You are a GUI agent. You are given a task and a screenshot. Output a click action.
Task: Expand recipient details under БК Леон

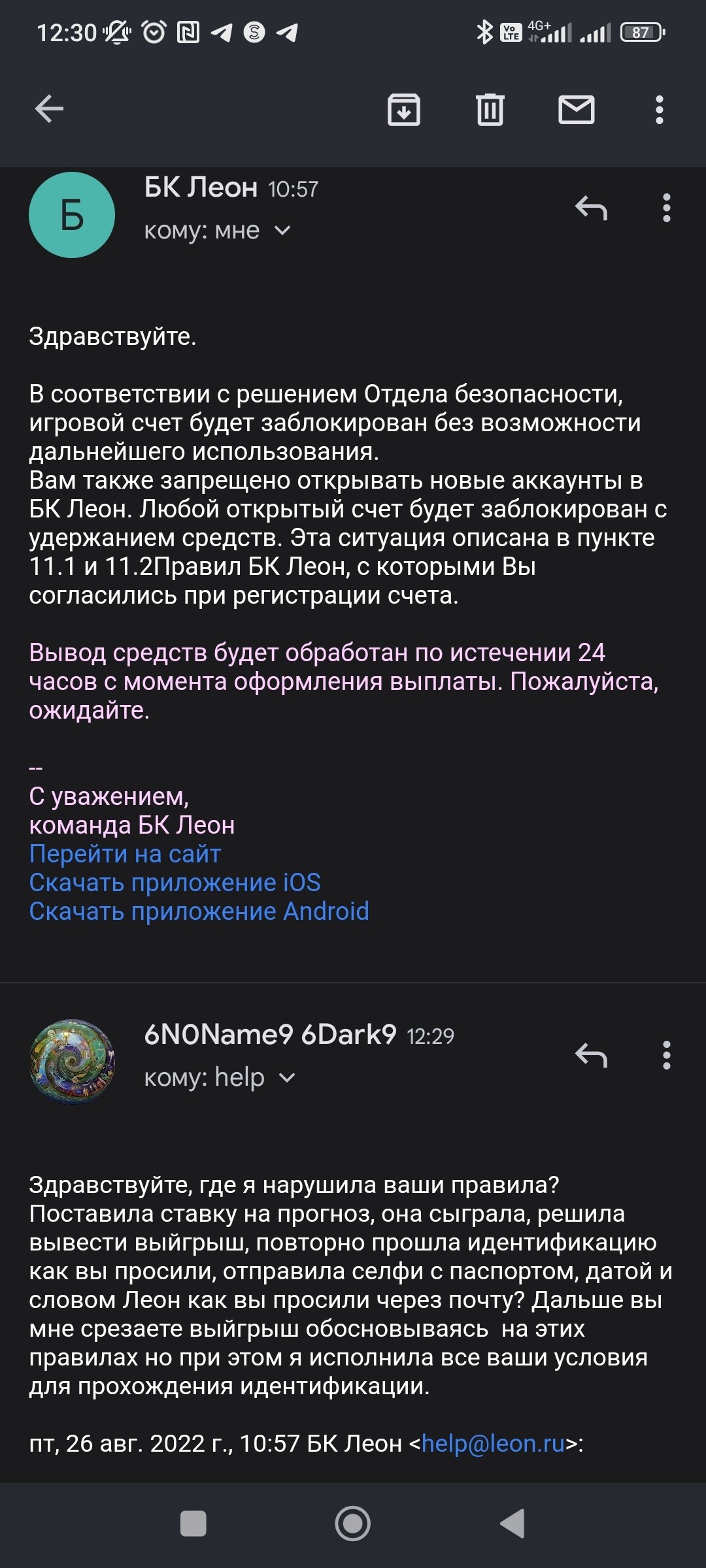pyautogui.click(x=282, y=231)
